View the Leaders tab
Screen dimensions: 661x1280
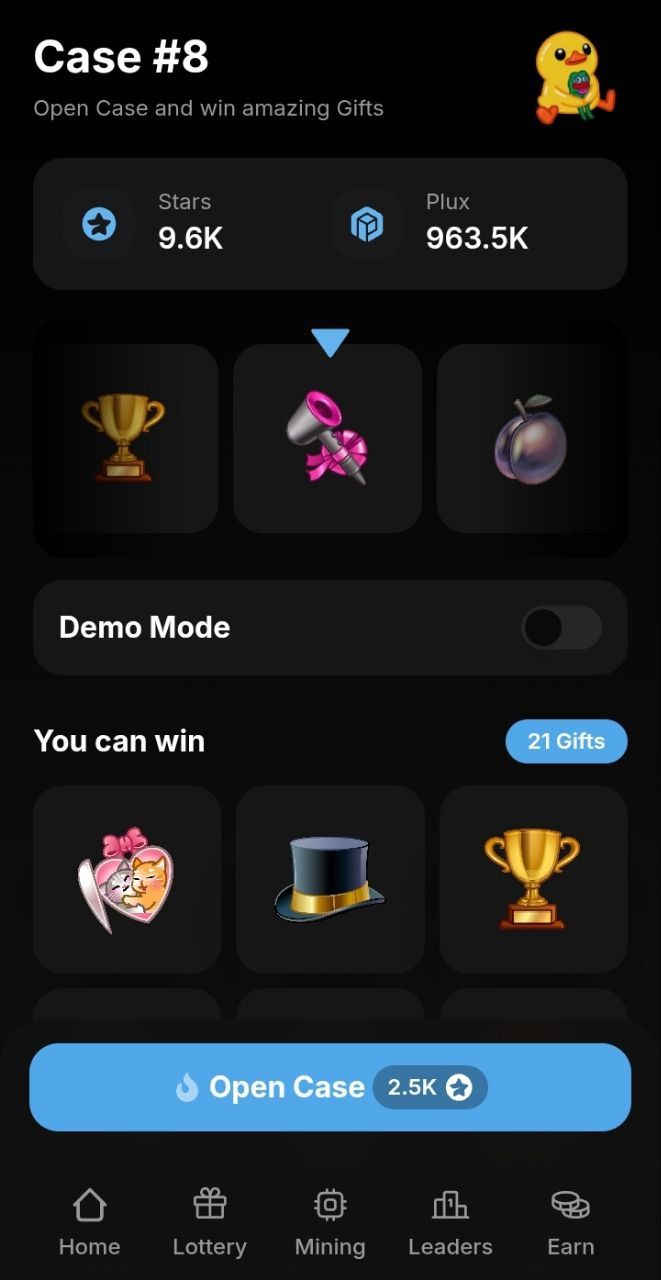click(x=450, y=1223)
